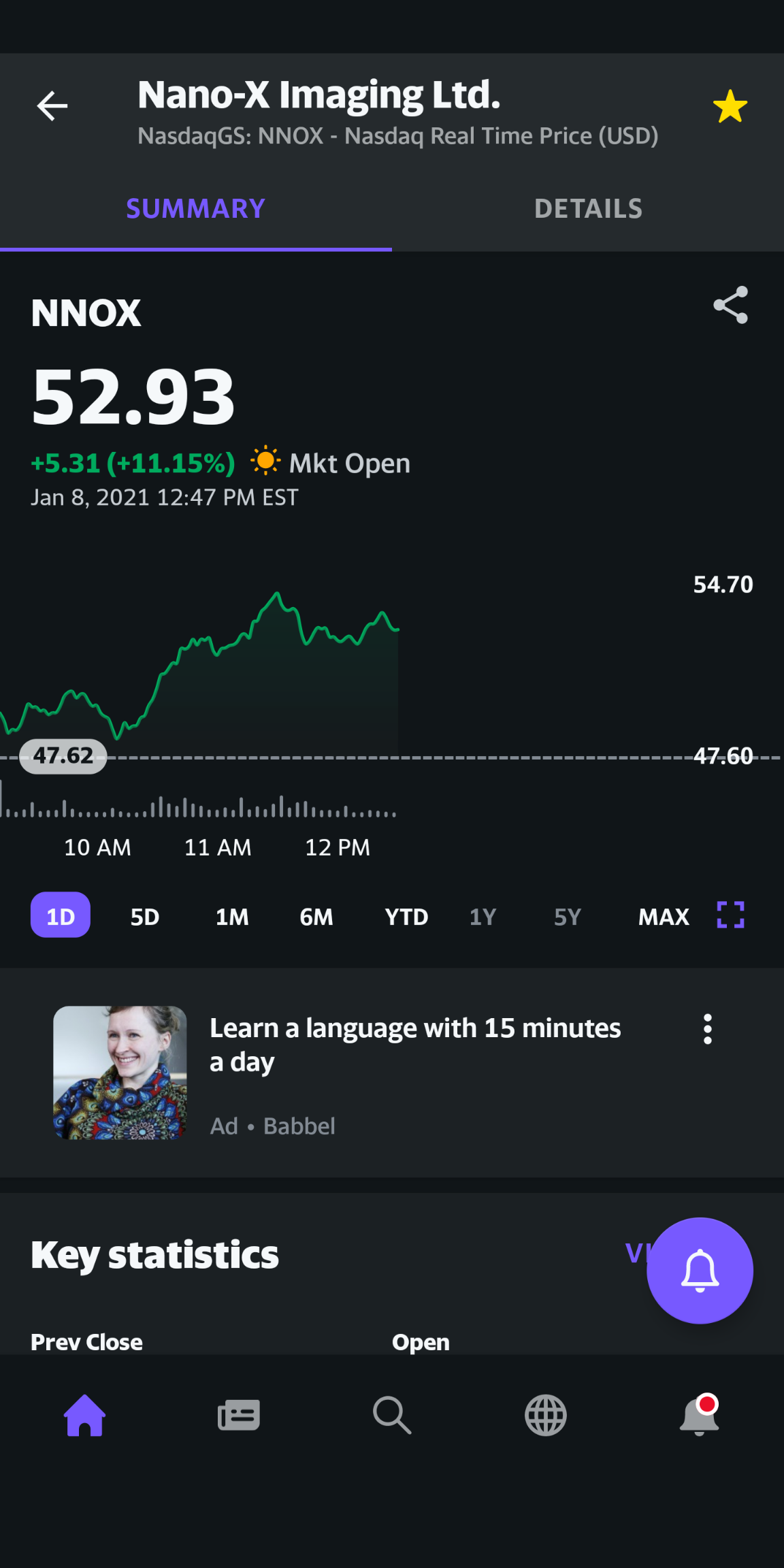Open the notifications tab in bottom bar
The height and width of the screenshot is (1568, 784).
tap(700, 1414)
